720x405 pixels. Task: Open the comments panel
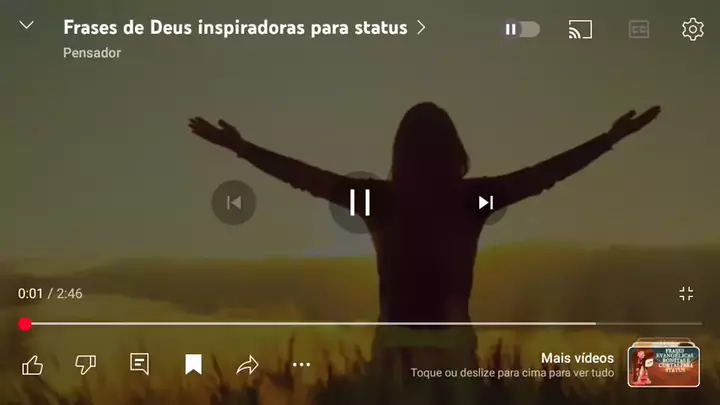(140, 364)
